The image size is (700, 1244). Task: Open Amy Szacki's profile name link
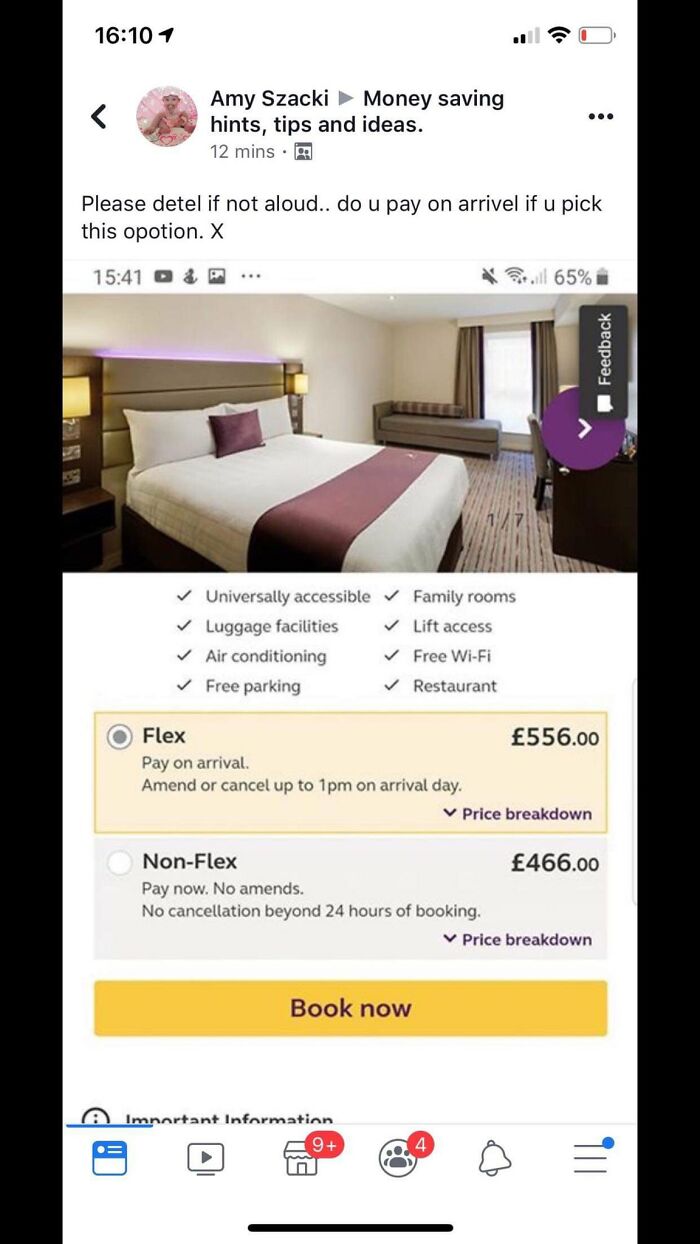[267, 99]
